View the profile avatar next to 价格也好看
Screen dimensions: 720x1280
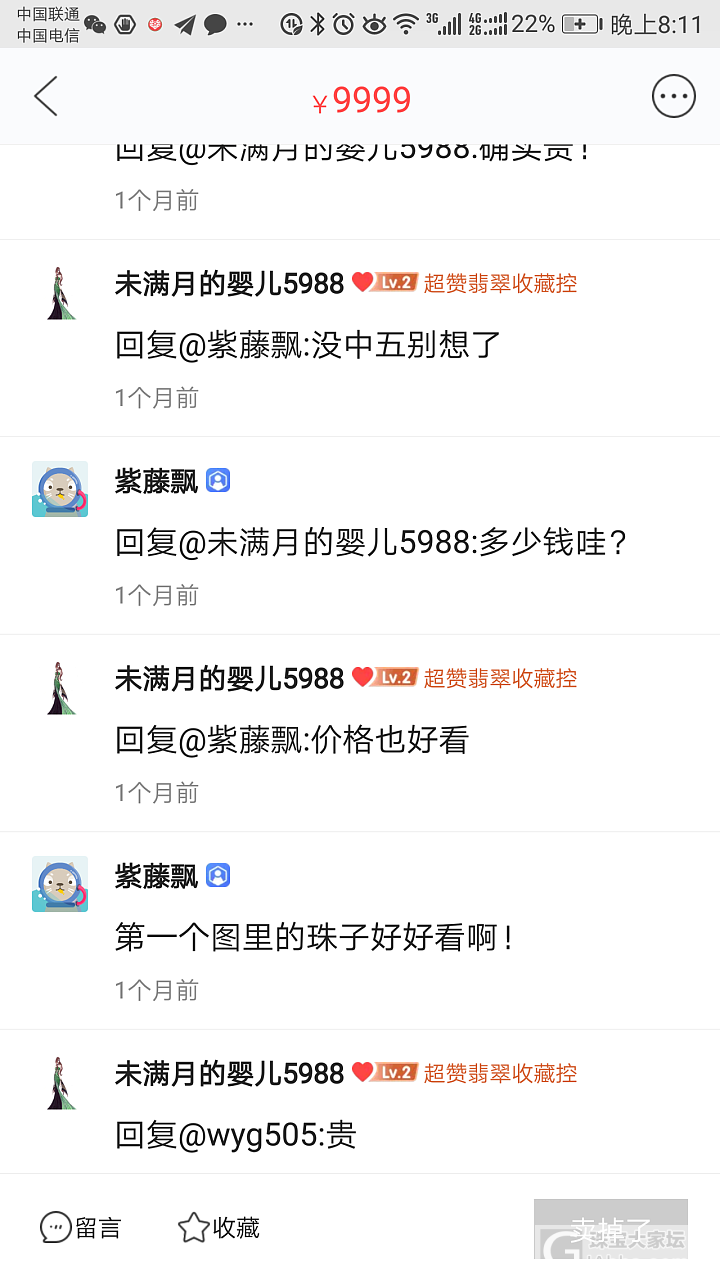click(x=61, y=688)
